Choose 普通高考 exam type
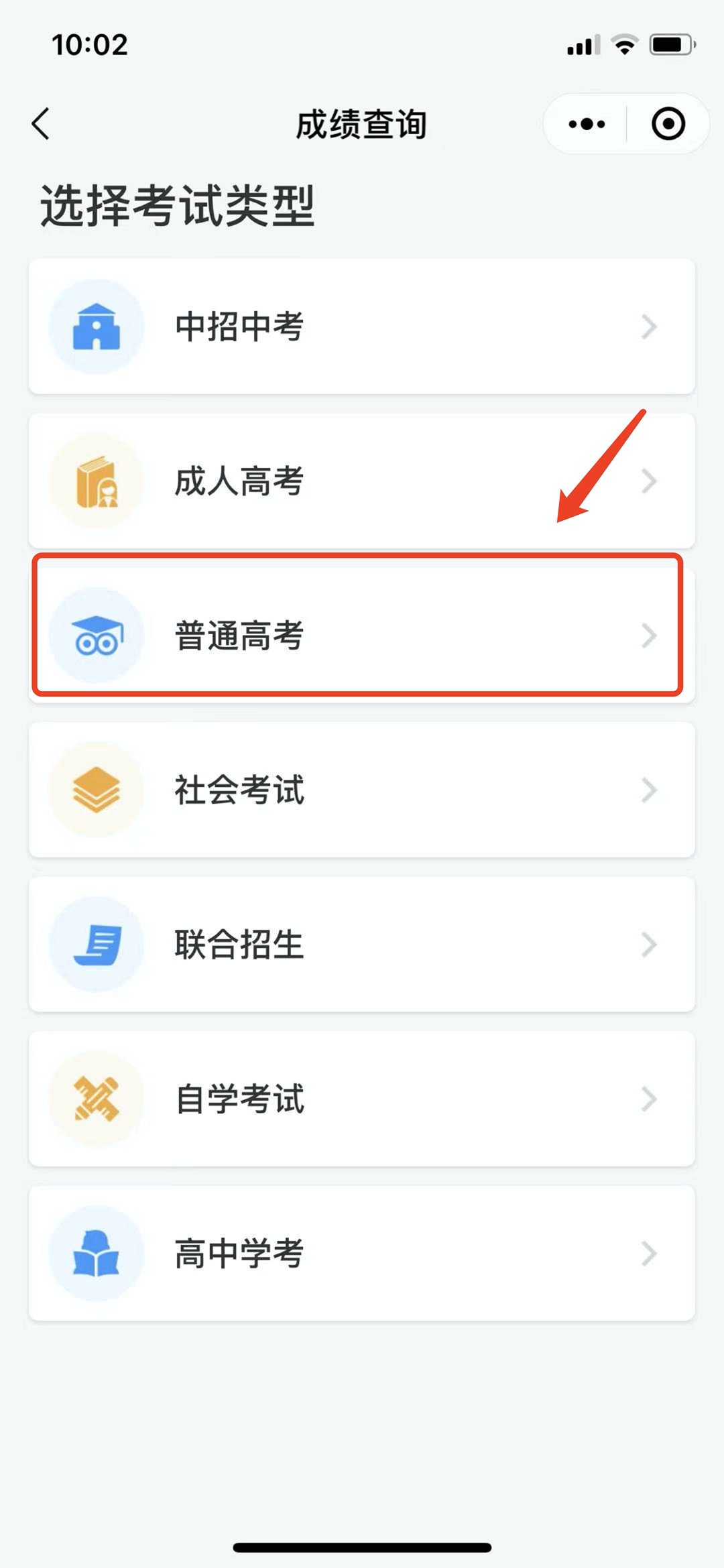Viewport: 724px width, 1568px height. point(361,635)
